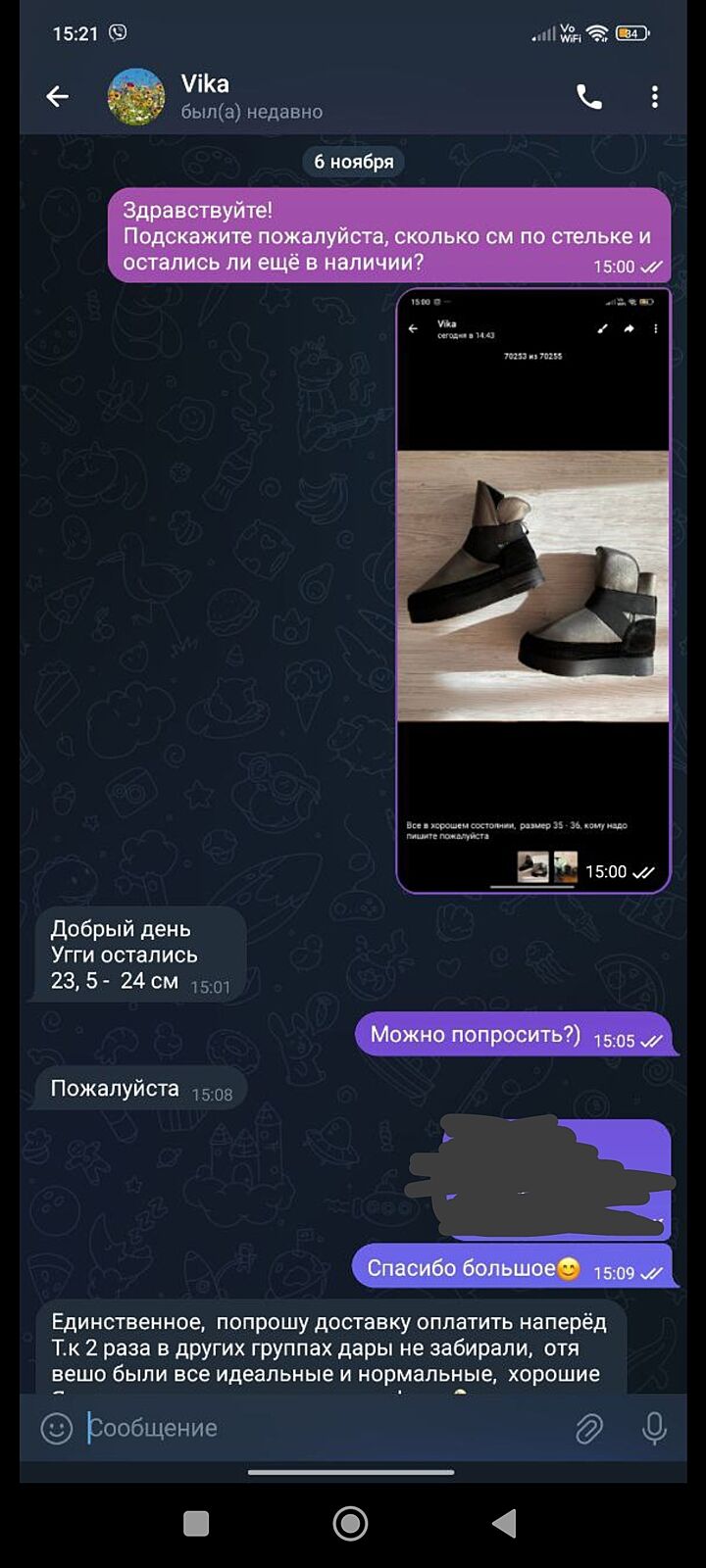Open the three-dot overflow menu
706x1568 pixels.
[x=654, y=96]
